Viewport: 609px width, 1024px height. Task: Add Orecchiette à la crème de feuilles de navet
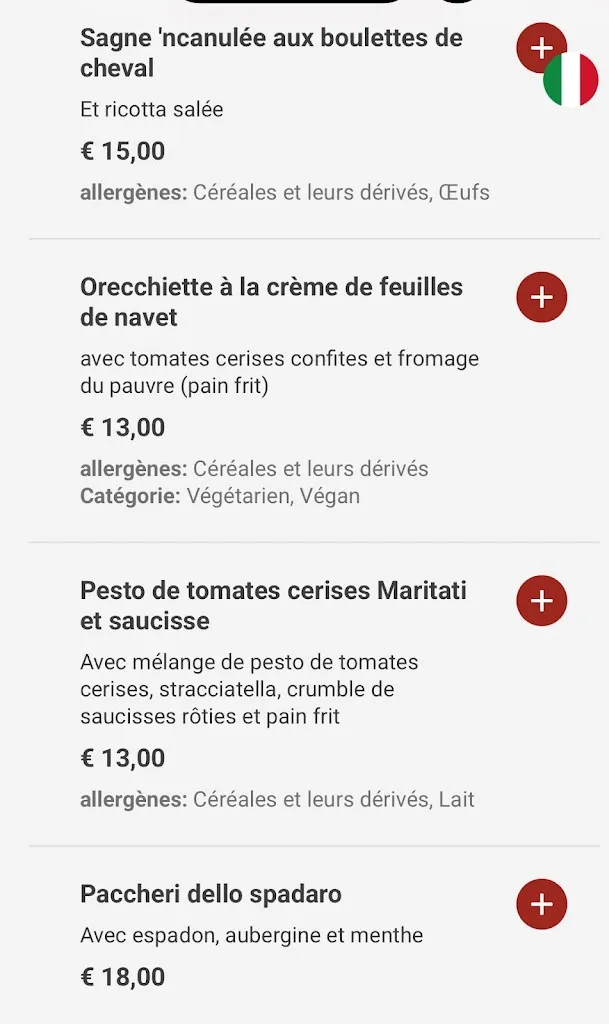click(541, 297)
